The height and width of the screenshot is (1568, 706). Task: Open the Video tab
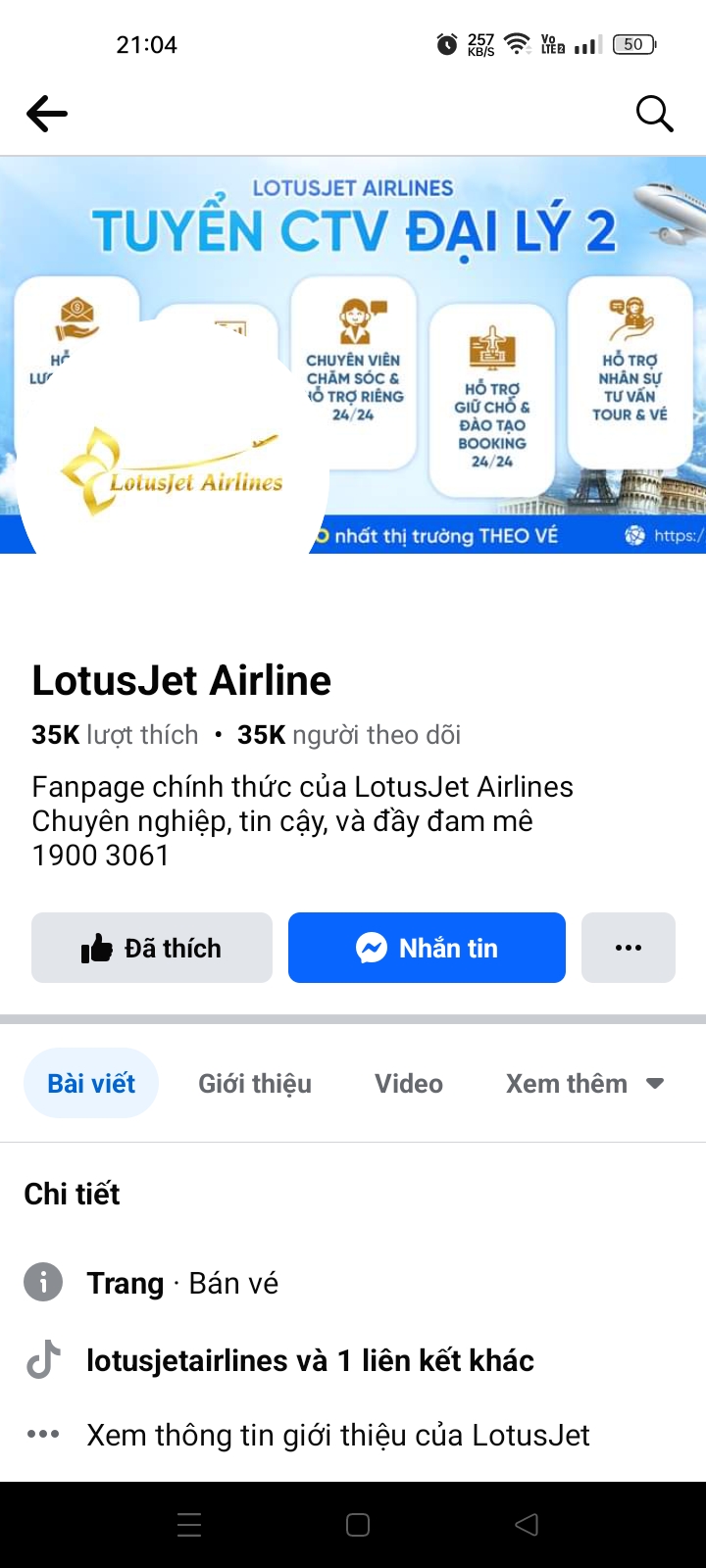409,1083
